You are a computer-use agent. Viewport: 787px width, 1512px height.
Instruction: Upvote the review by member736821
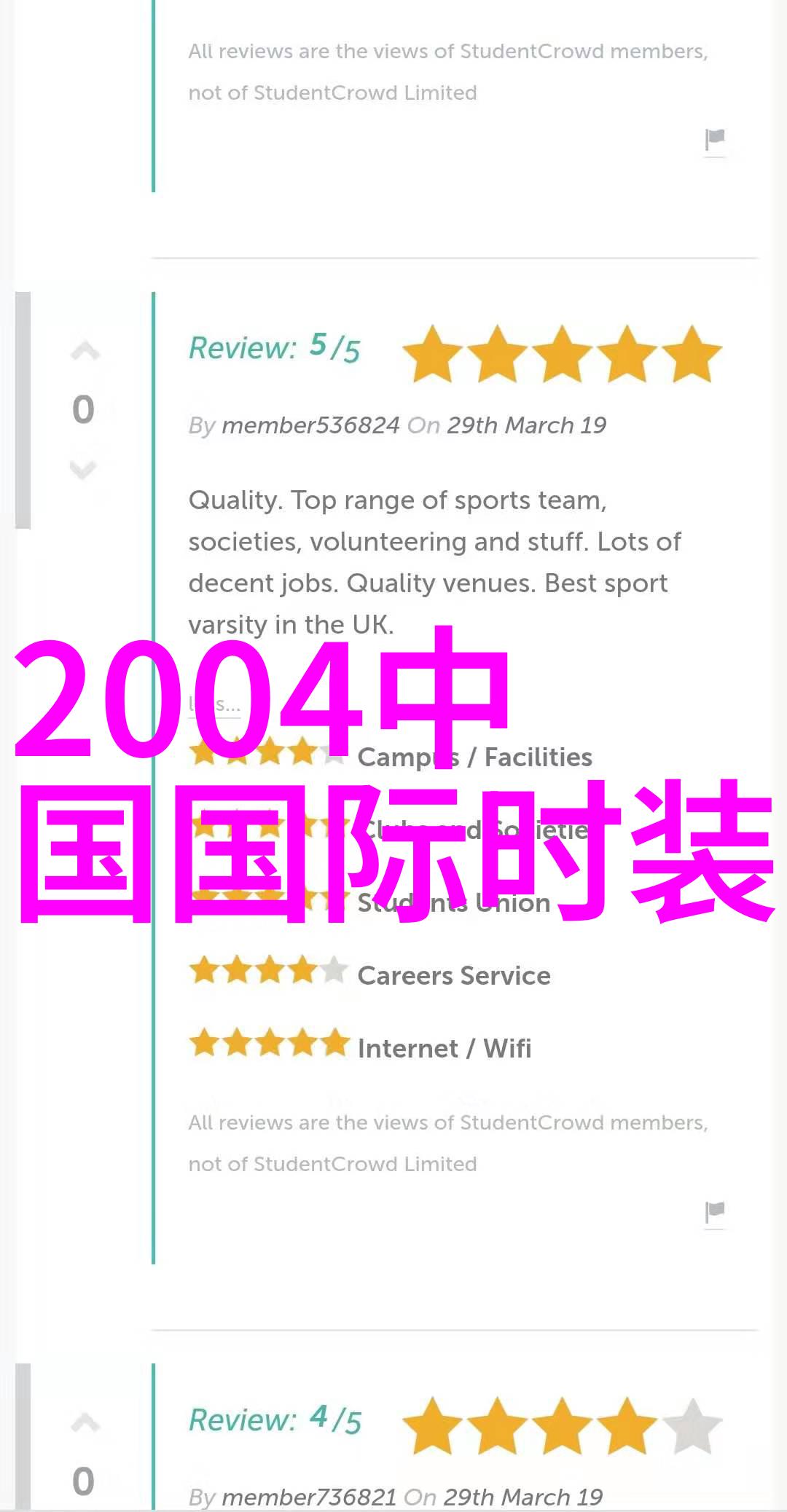click(85, 1423)
